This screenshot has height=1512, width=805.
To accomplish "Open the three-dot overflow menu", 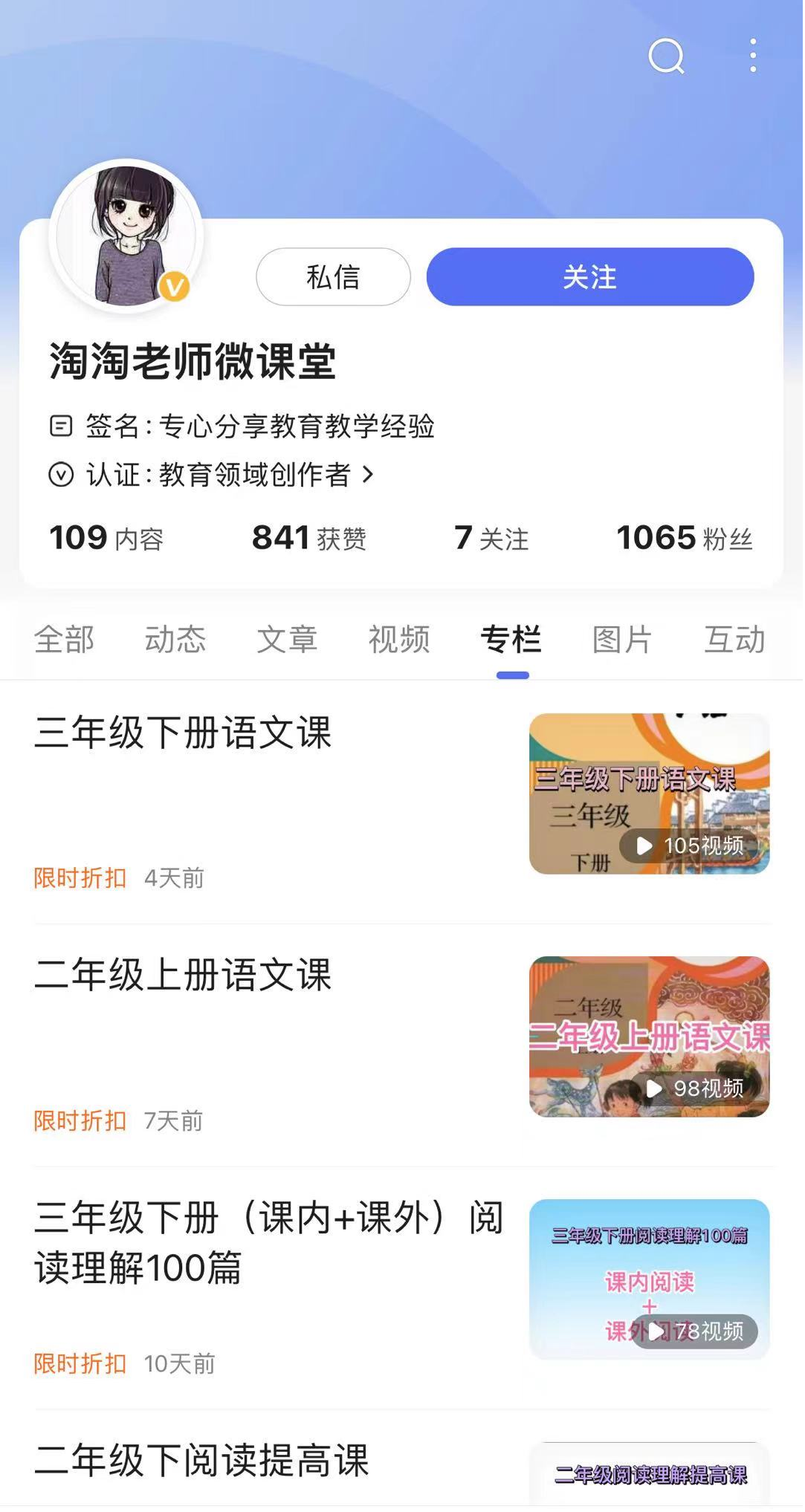I will 753,56.
